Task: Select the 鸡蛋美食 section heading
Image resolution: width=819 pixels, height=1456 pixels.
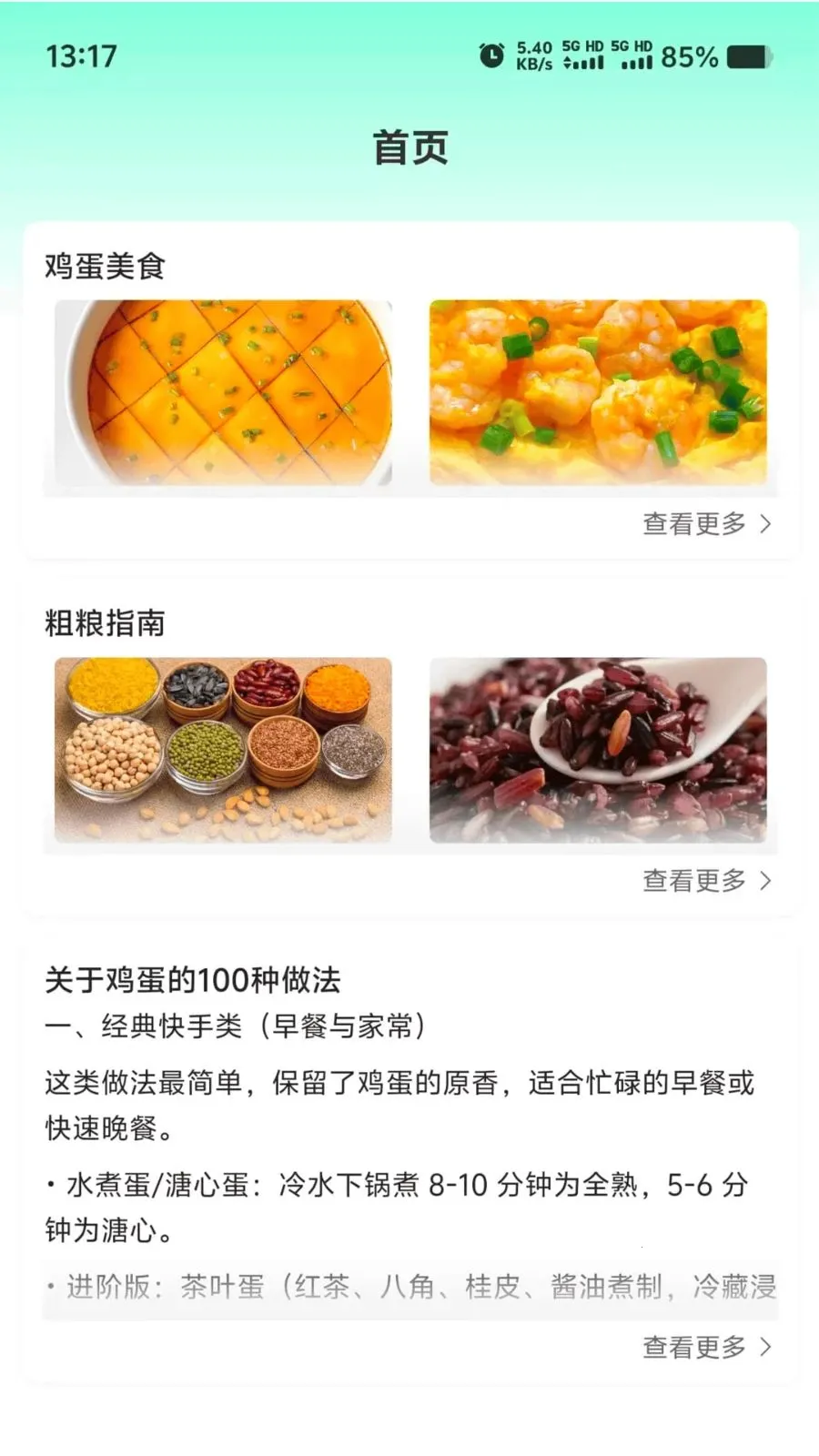Action: coord(103,267)
